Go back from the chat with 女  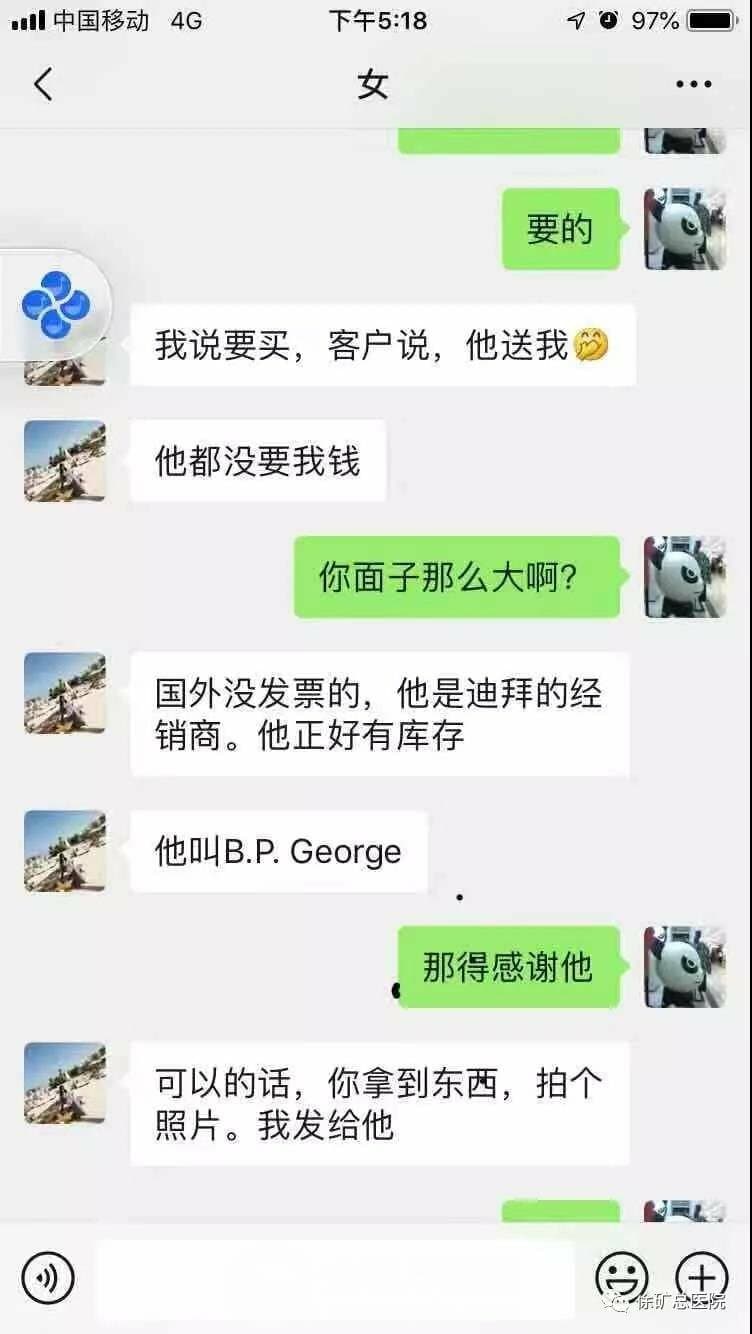42,85
